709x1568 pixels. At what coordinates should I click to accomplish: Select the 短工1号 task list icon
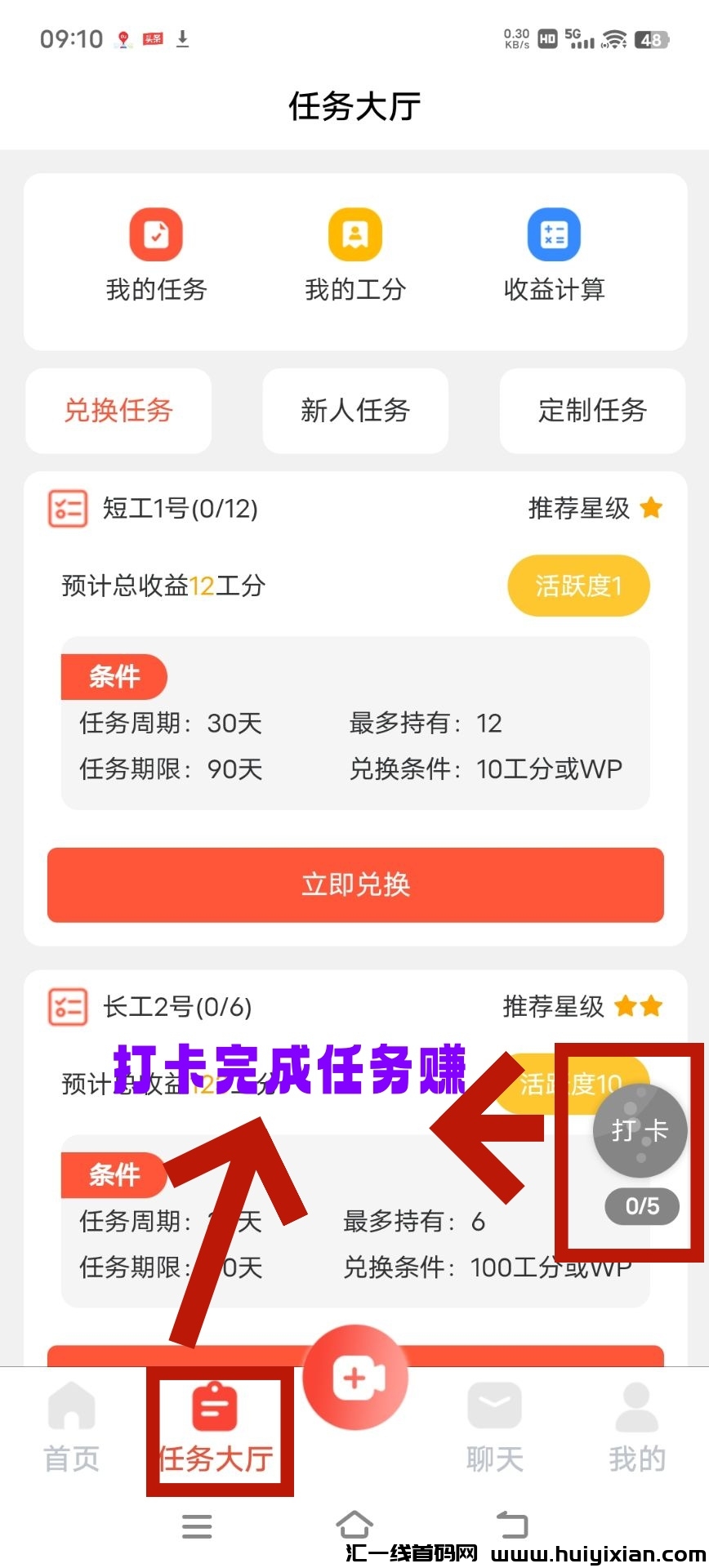pyautogui.click(x=68, y=507)
